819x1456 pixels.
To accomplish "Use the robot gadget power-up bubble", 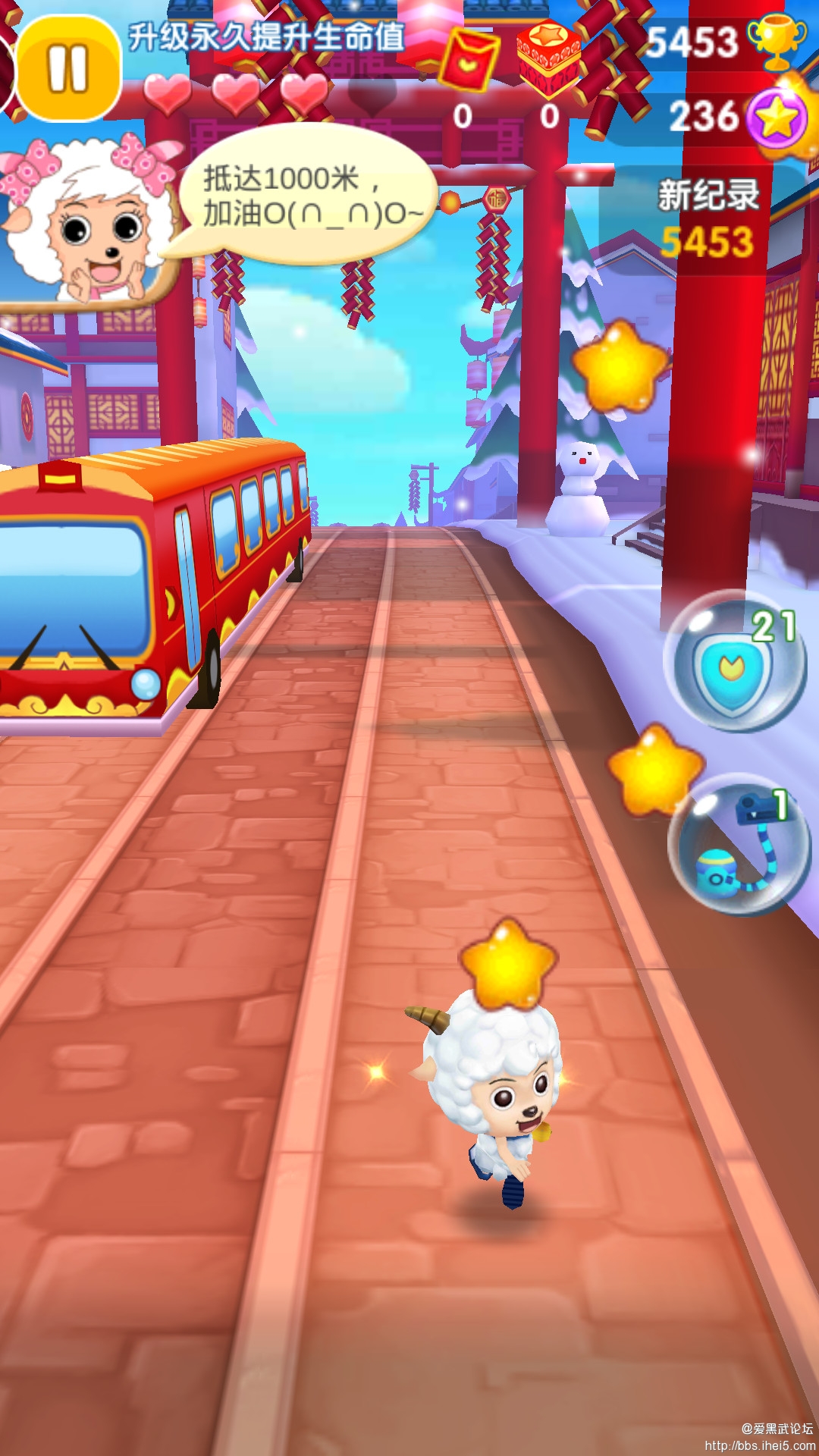I will [738, 847].
